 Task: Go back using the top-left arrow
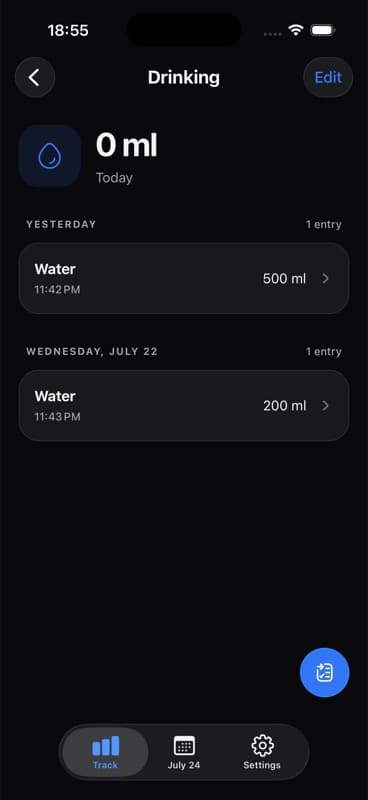pyautogui.click(x=35, y=78)
